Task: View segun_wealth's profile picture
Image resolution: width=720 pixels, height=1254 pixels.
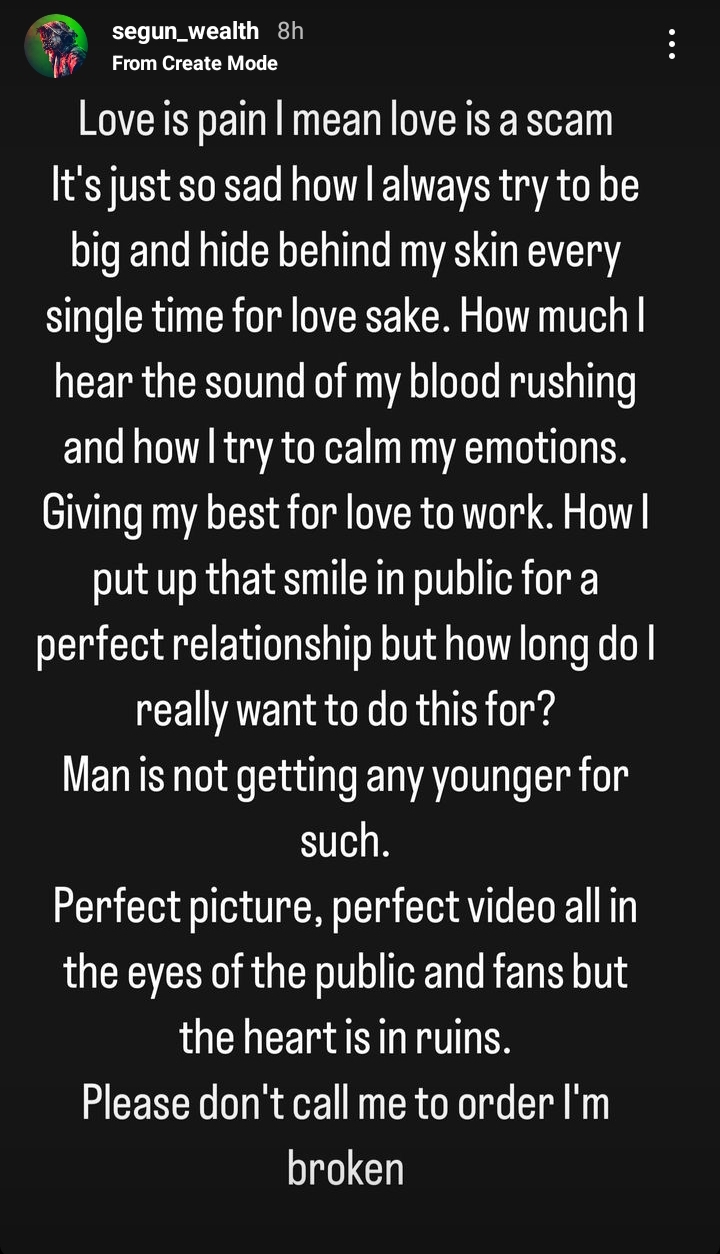Action: tap(56, 47)
